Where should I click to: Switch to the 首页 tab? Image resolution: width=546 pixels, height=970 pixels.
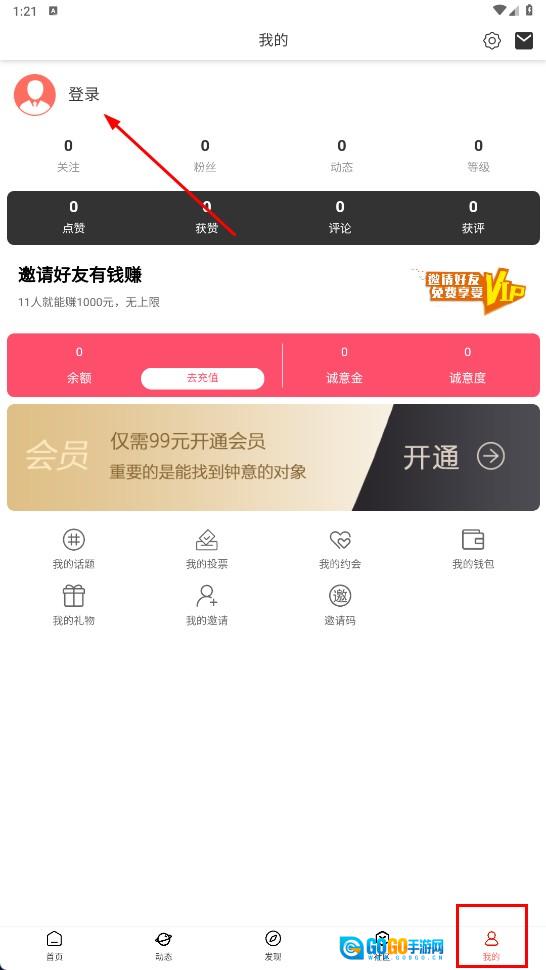[54, 945]
